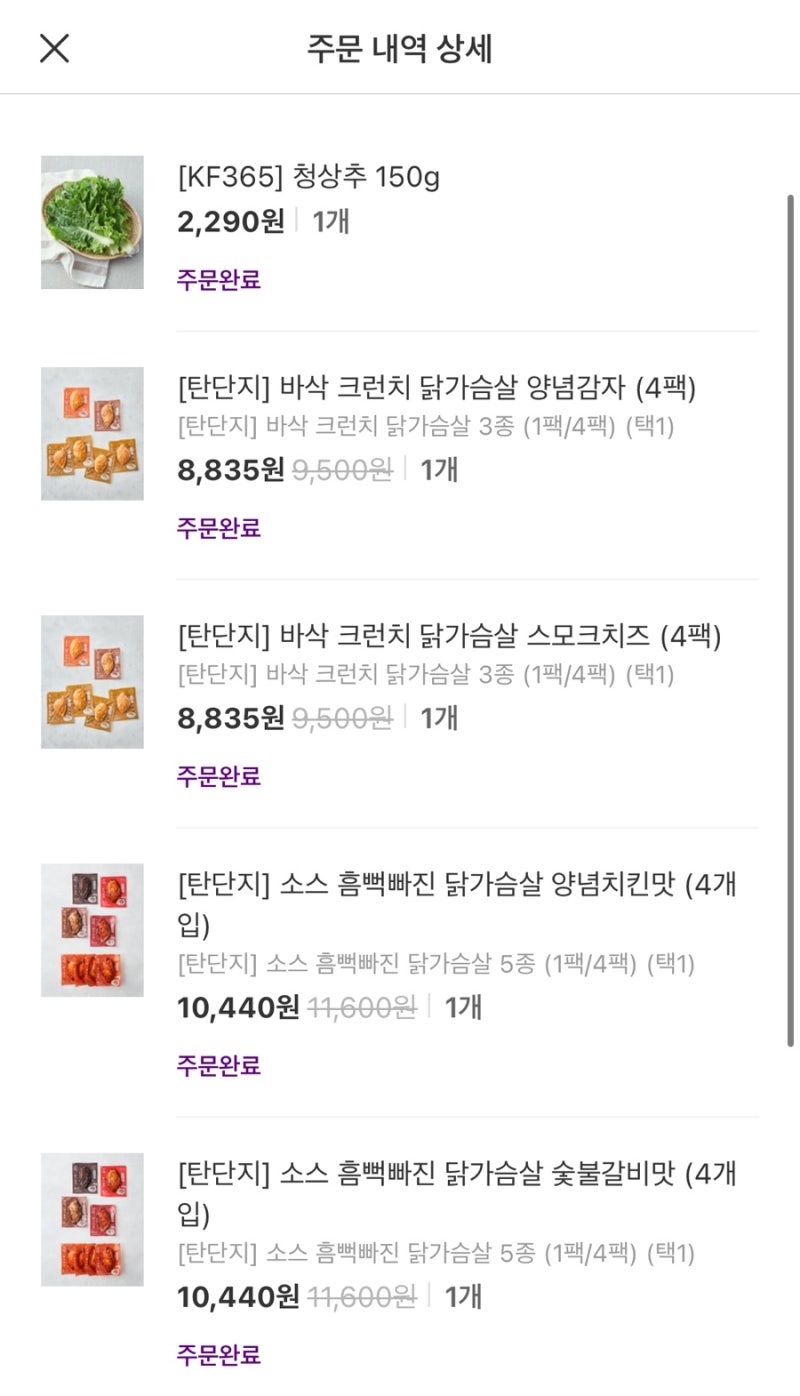Tap the lettuce product thumbnail image

click(x=92, y=221)
